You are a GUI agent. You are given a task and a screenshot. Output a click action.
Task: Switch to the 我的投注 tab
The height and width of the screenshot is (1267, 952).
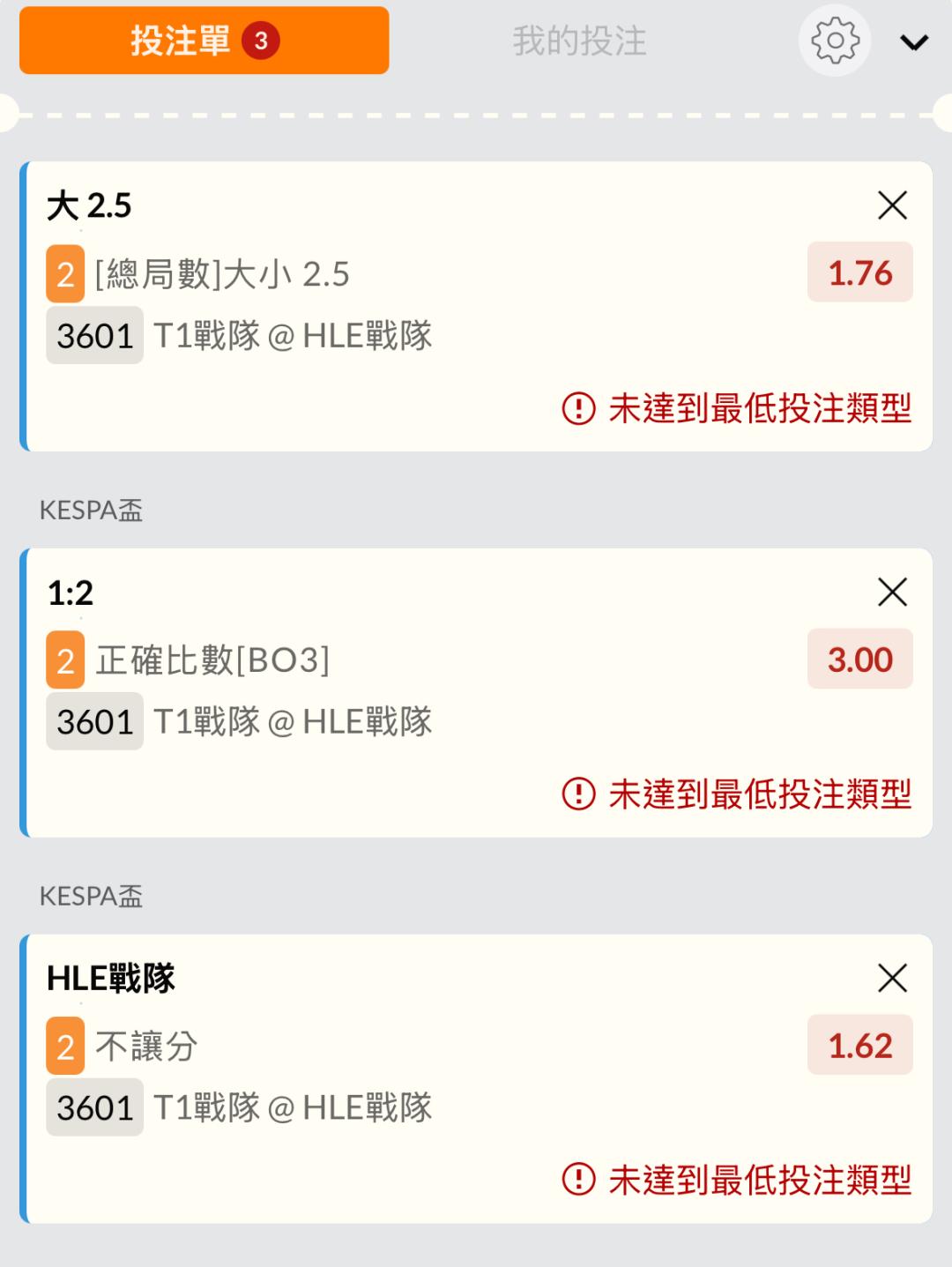579,41
